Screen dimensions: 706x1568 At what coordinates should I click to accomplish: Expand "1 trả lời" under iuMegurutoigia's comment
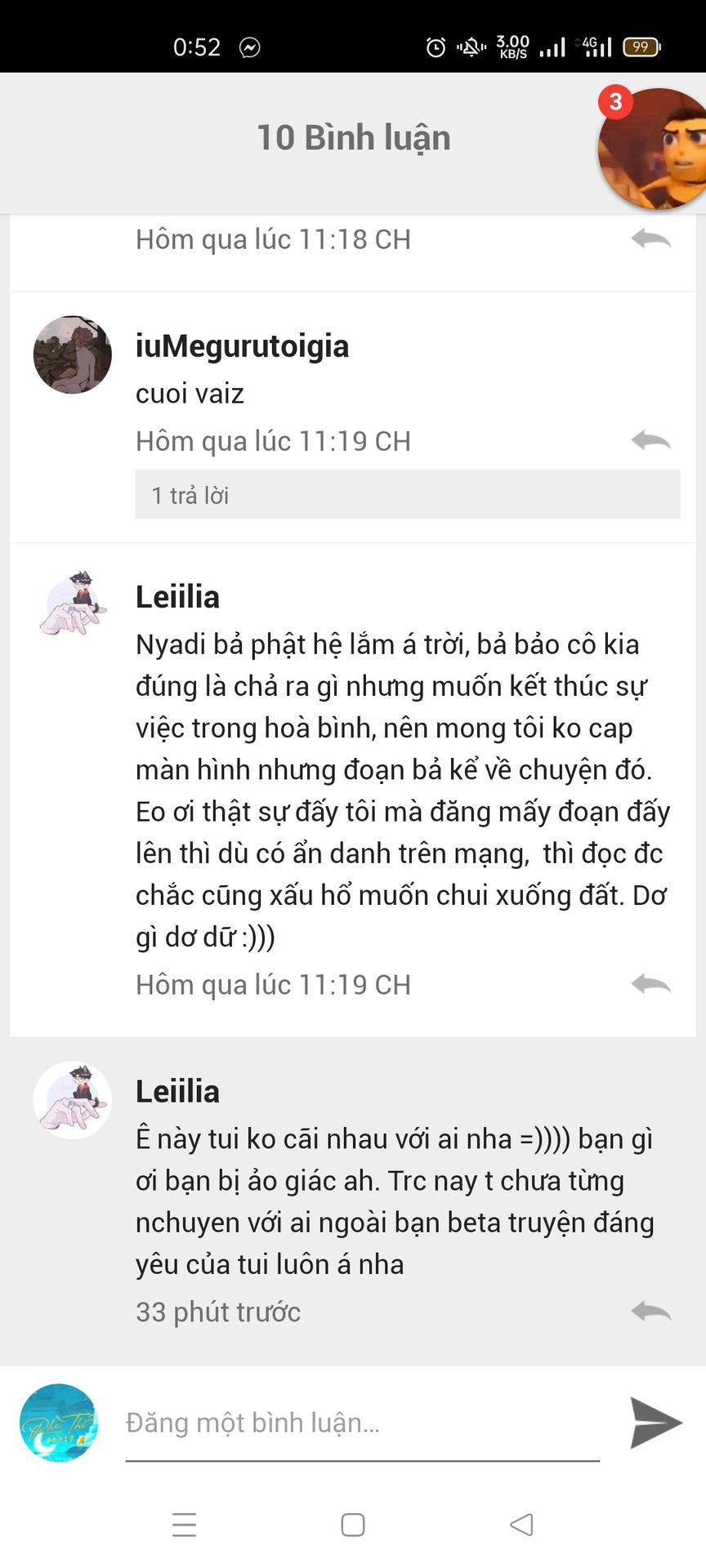[x=407, y=495]
